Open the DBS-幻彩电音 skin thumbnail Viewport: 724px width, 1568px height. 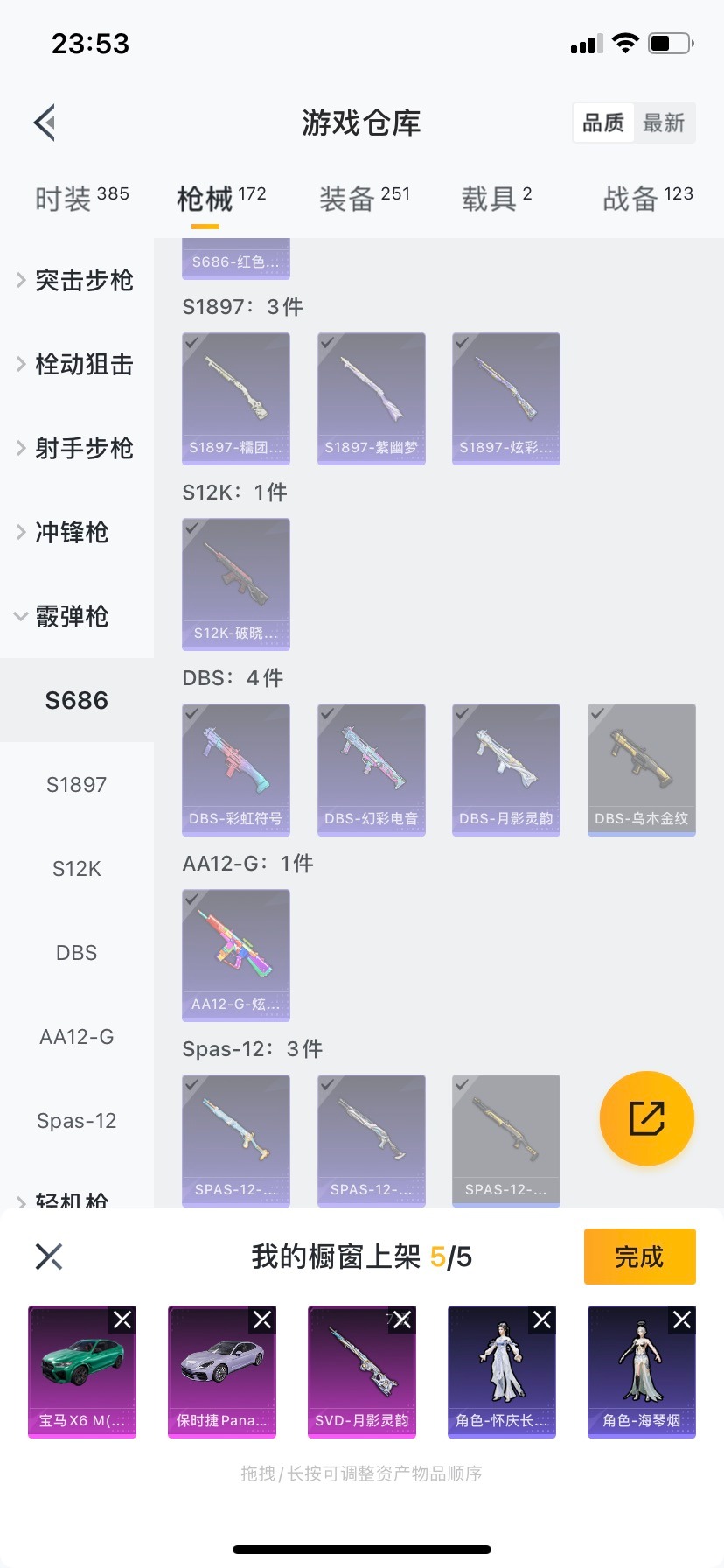pyautogui.click(x=371, y=768)
